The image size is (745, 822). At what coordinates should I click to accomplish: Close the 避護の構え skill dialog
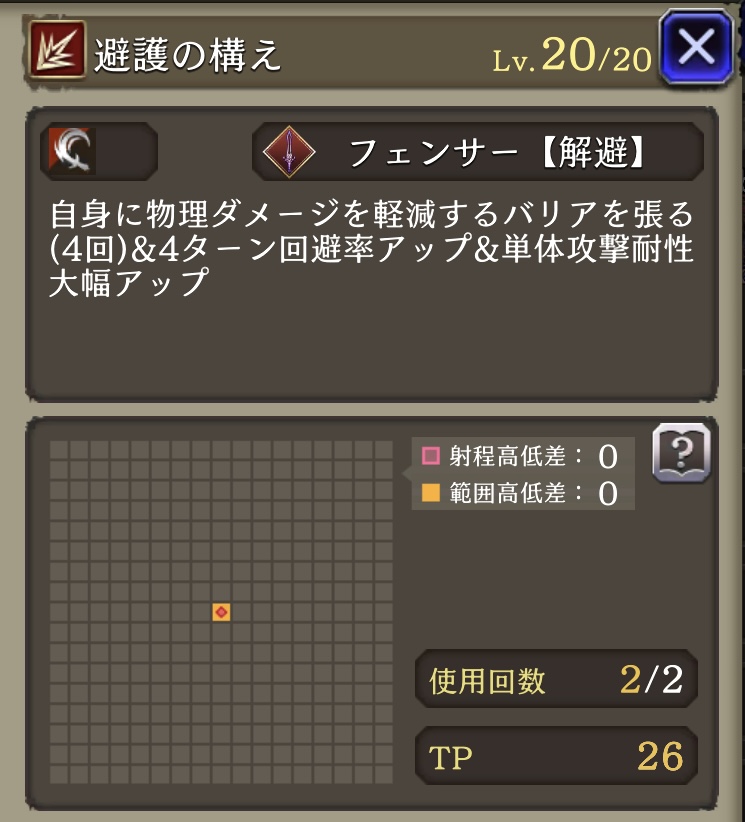click(696, 46)
